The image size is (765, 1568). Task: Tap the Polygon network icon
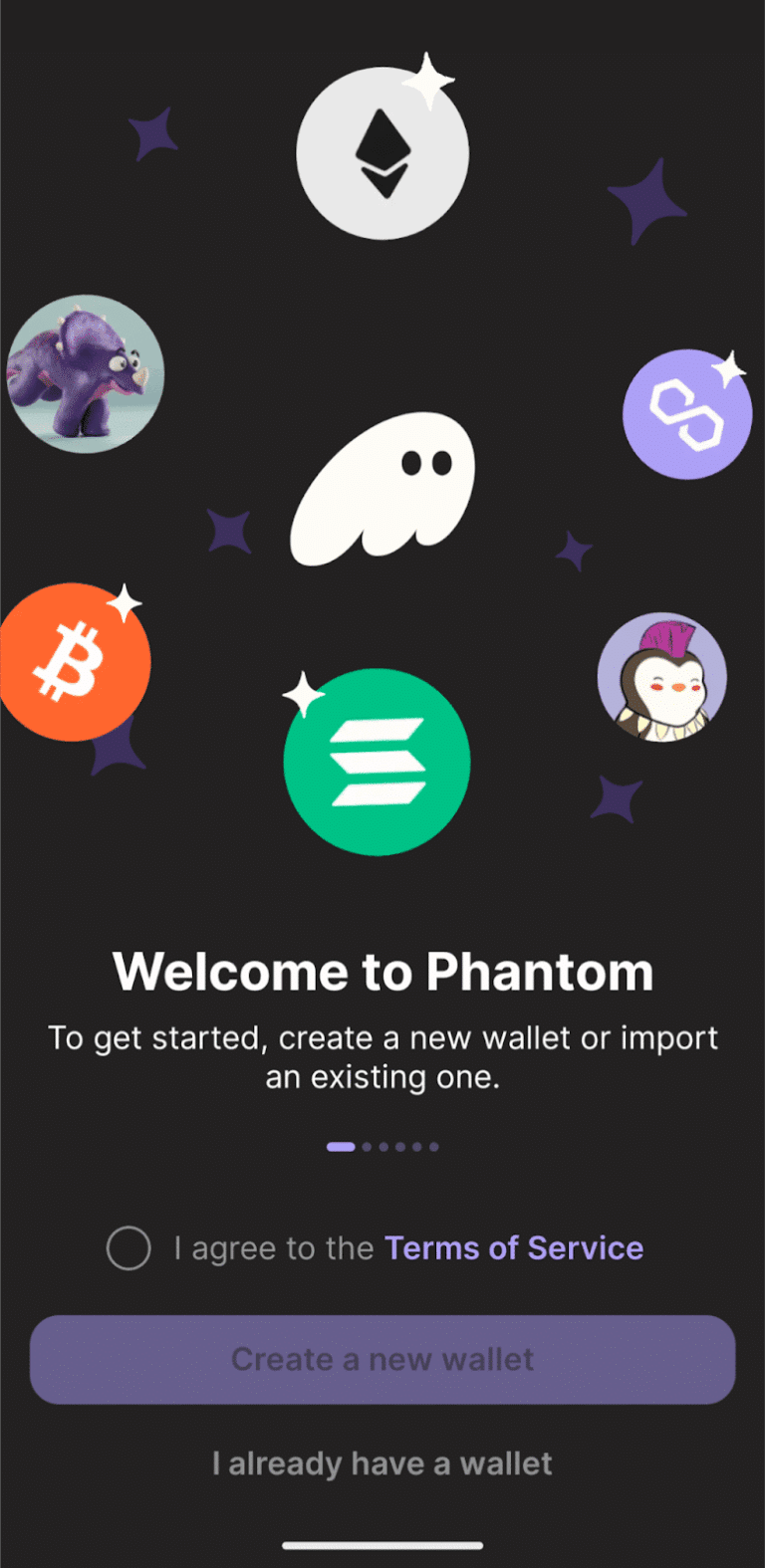pyautogui.click(x=687, y=413)
